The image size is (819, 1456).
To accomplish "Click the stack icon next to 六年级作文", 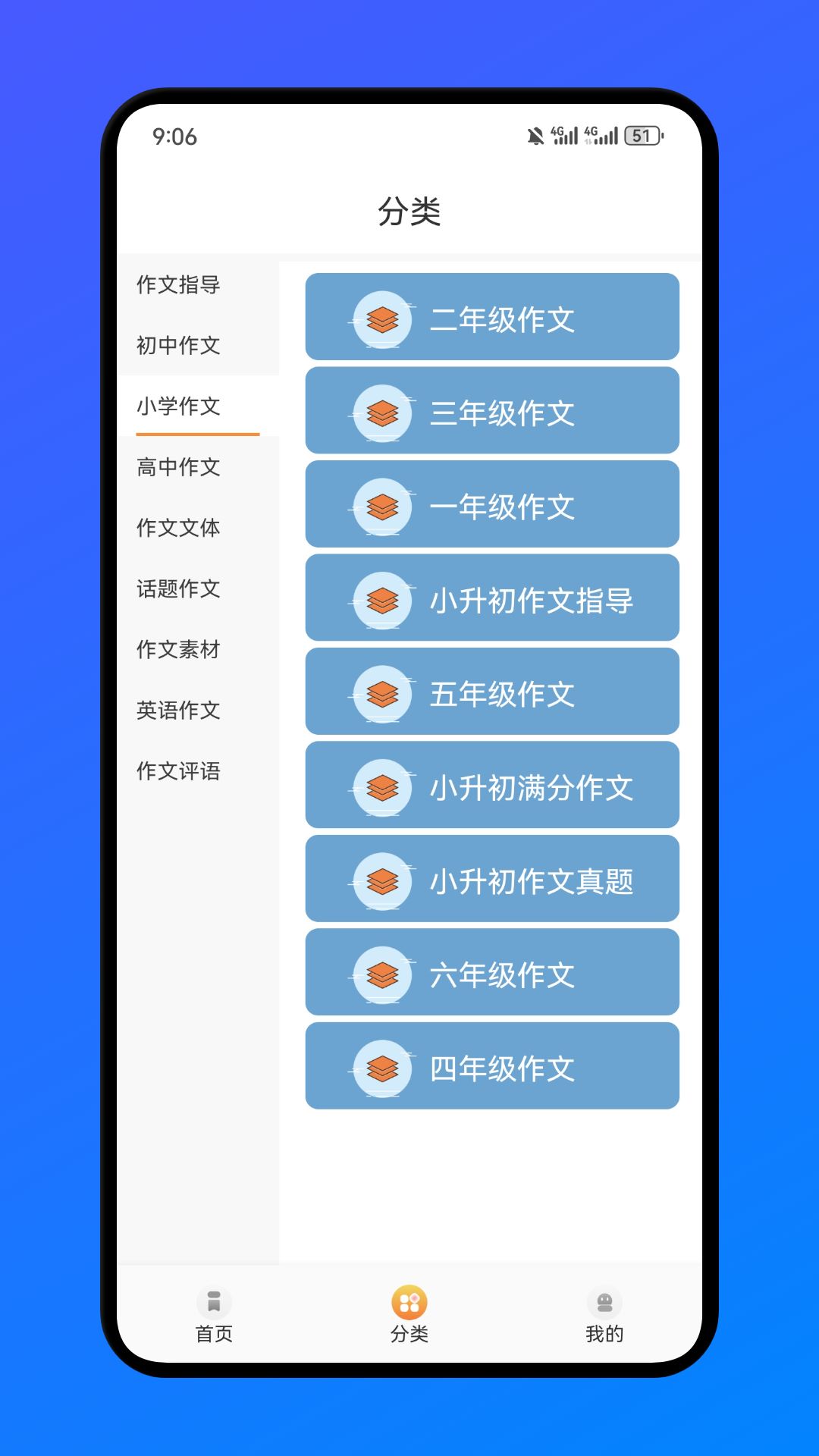I will click(x=383, y=973).
